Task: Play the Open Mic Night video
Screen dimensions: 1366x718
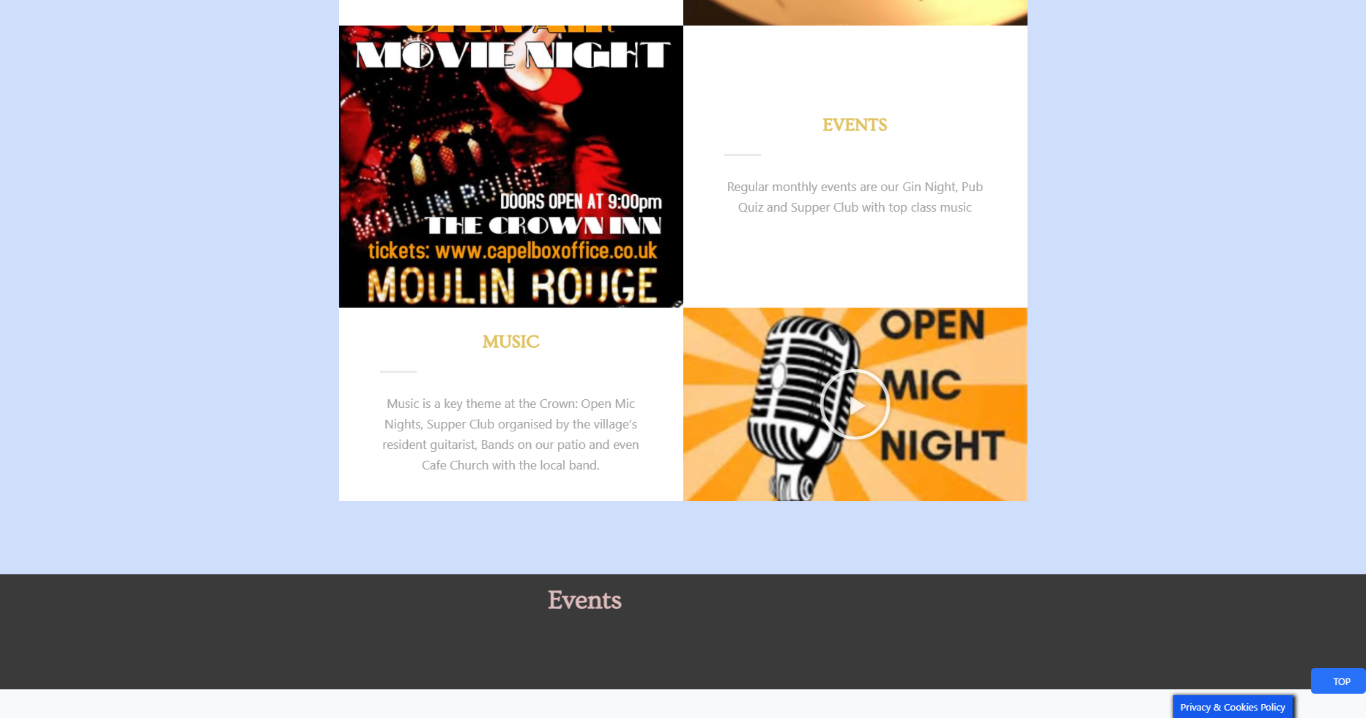Action: tap(855, 405)
